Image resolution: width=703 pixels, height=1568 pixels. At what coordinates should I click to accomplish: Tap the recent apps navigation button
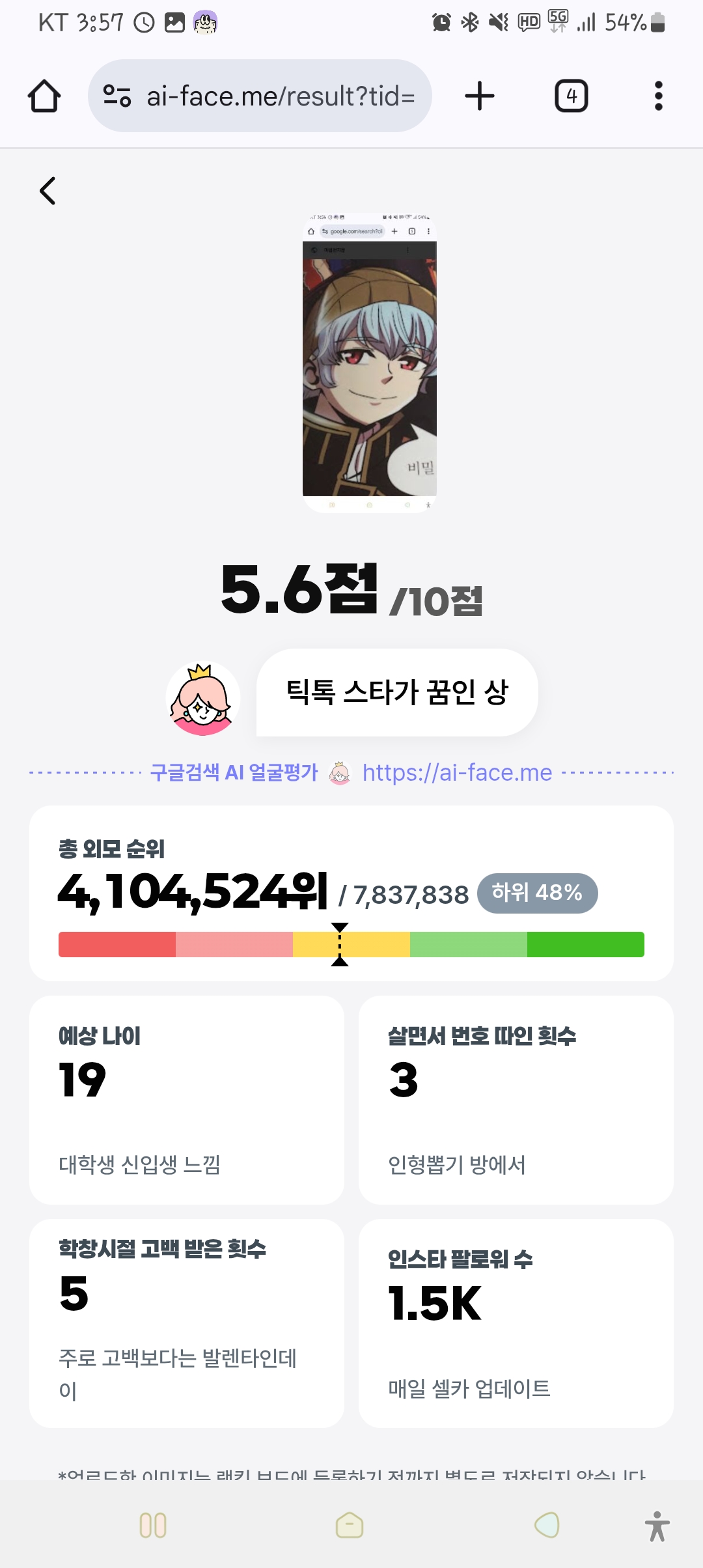click(153, 1525)
